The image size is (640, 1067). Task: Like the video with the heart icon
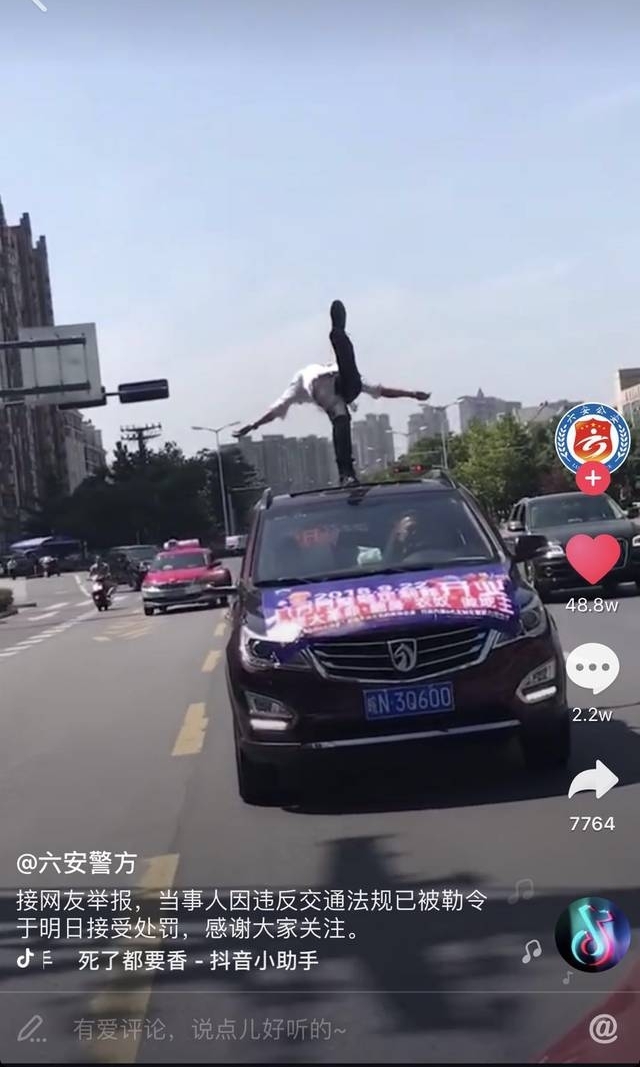[592, 558]
